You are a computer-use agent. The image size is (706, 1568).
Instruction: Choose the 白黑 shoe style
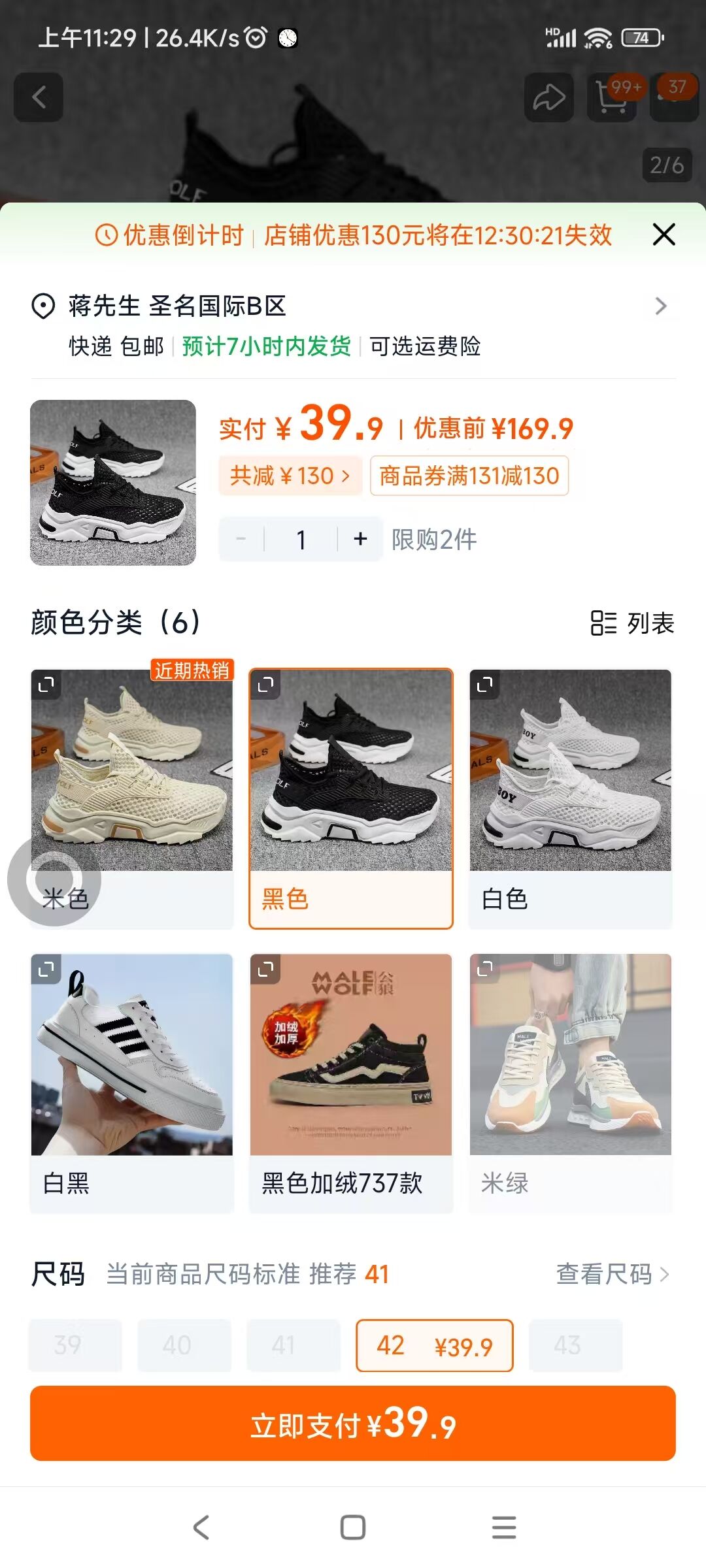coord(132,1082)
